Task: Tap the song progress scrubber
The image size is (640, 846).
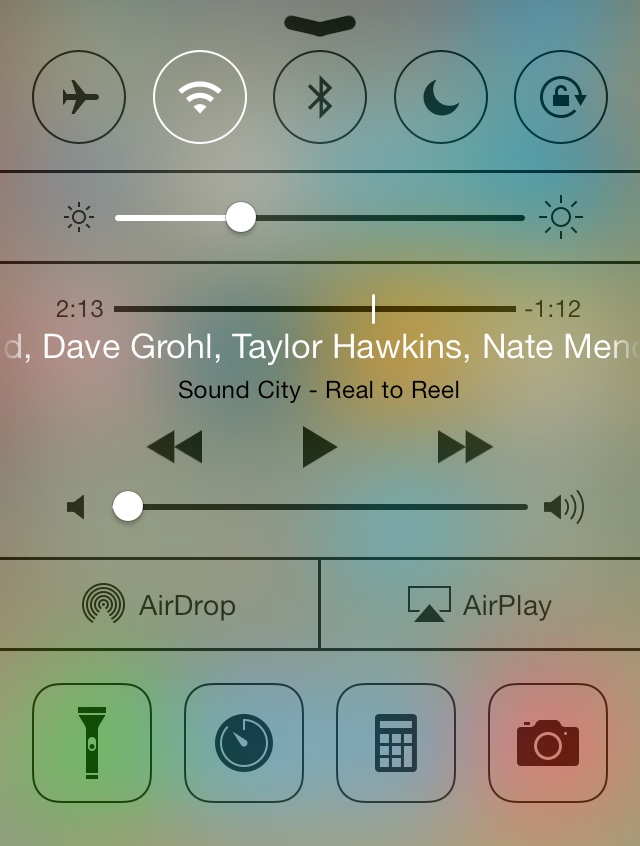Action: tap(315, 309)
